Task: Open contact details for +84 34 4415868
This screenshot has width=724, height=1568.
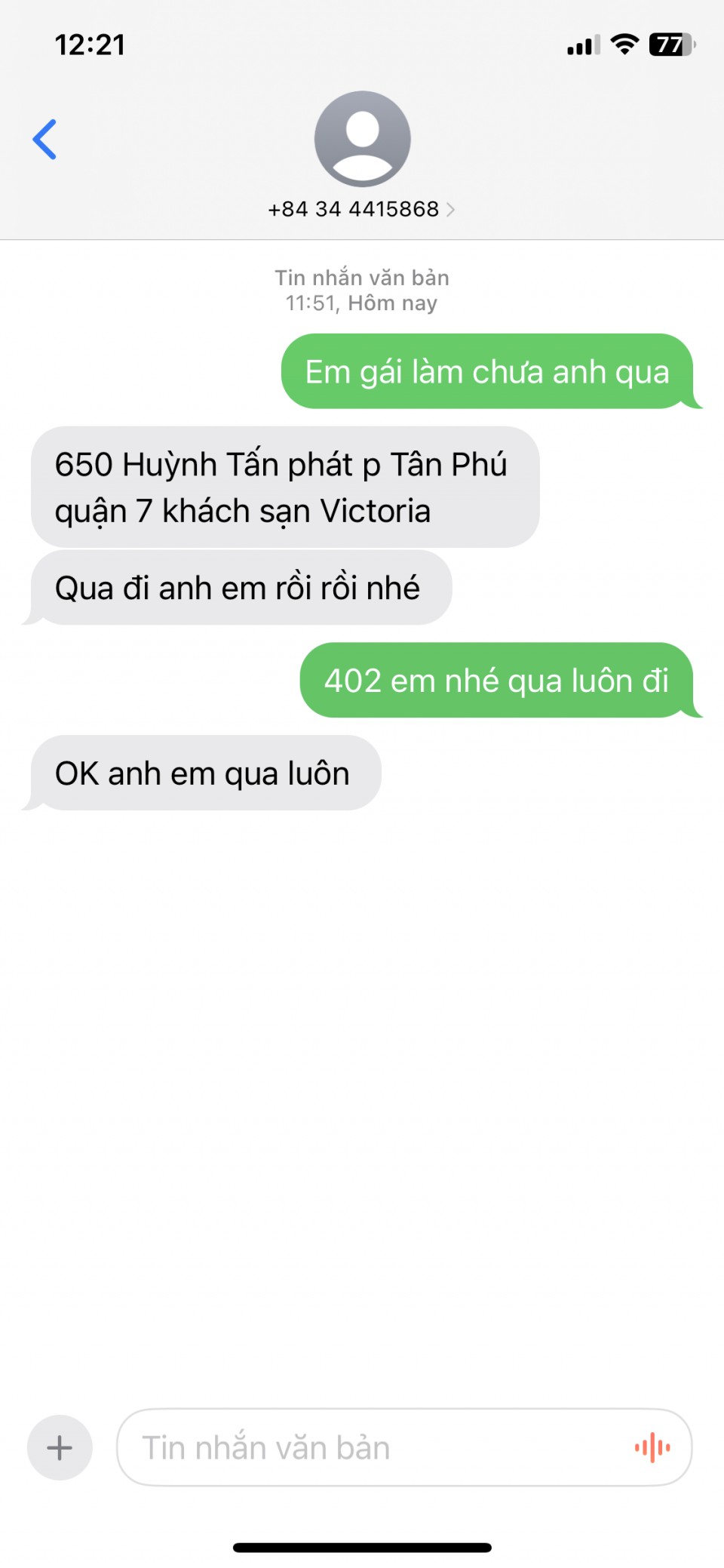Action: click(x=361, y=209)
